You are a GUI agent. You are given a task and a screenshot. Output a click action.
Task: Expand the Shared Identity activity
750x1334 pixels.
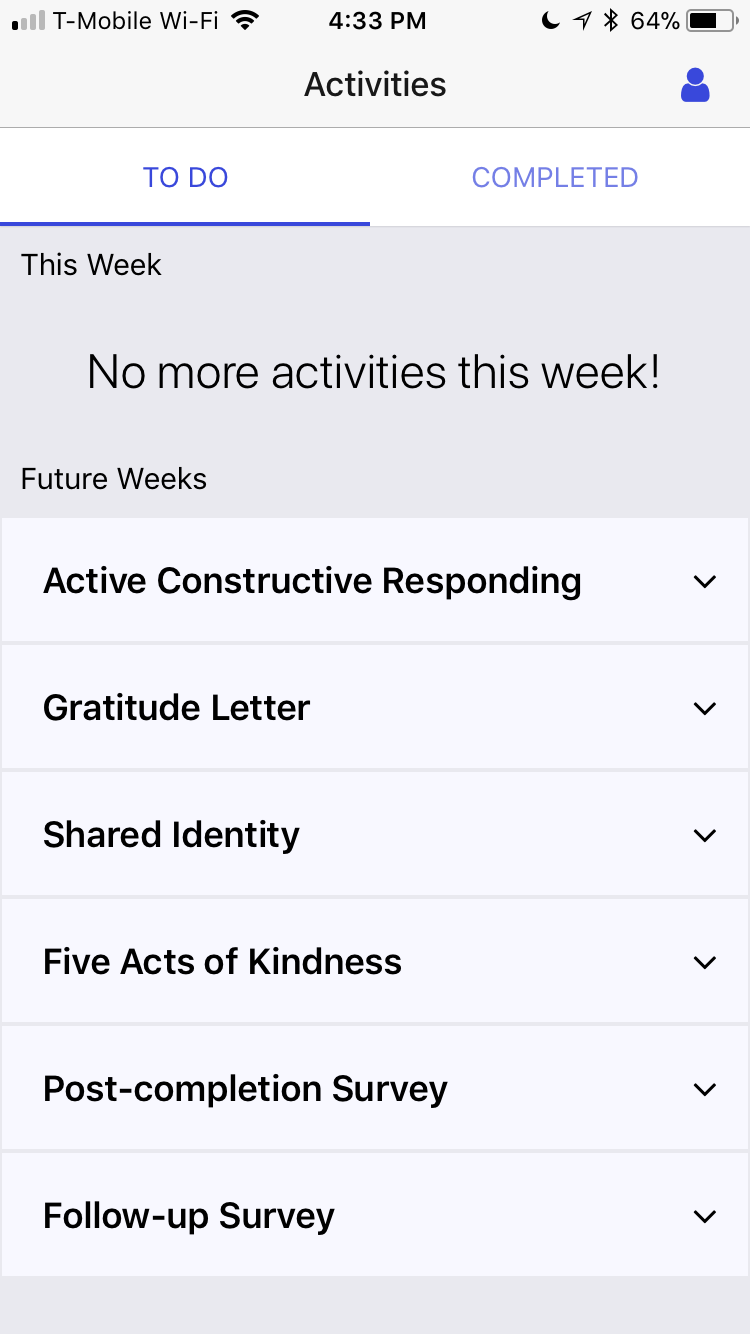[x=705, y=835]
